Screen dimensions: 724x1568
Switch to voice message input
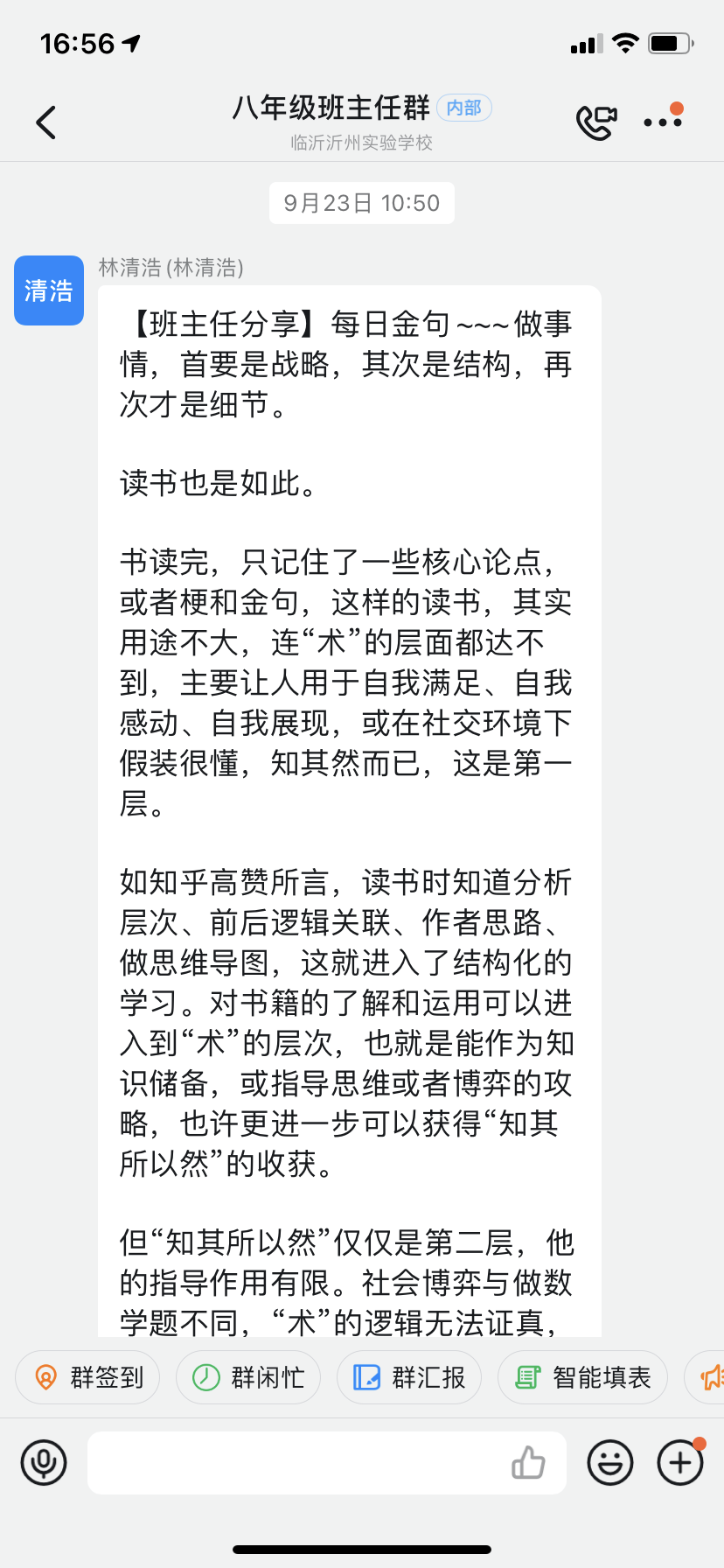pyautogui.click(x=44, y=1462)
